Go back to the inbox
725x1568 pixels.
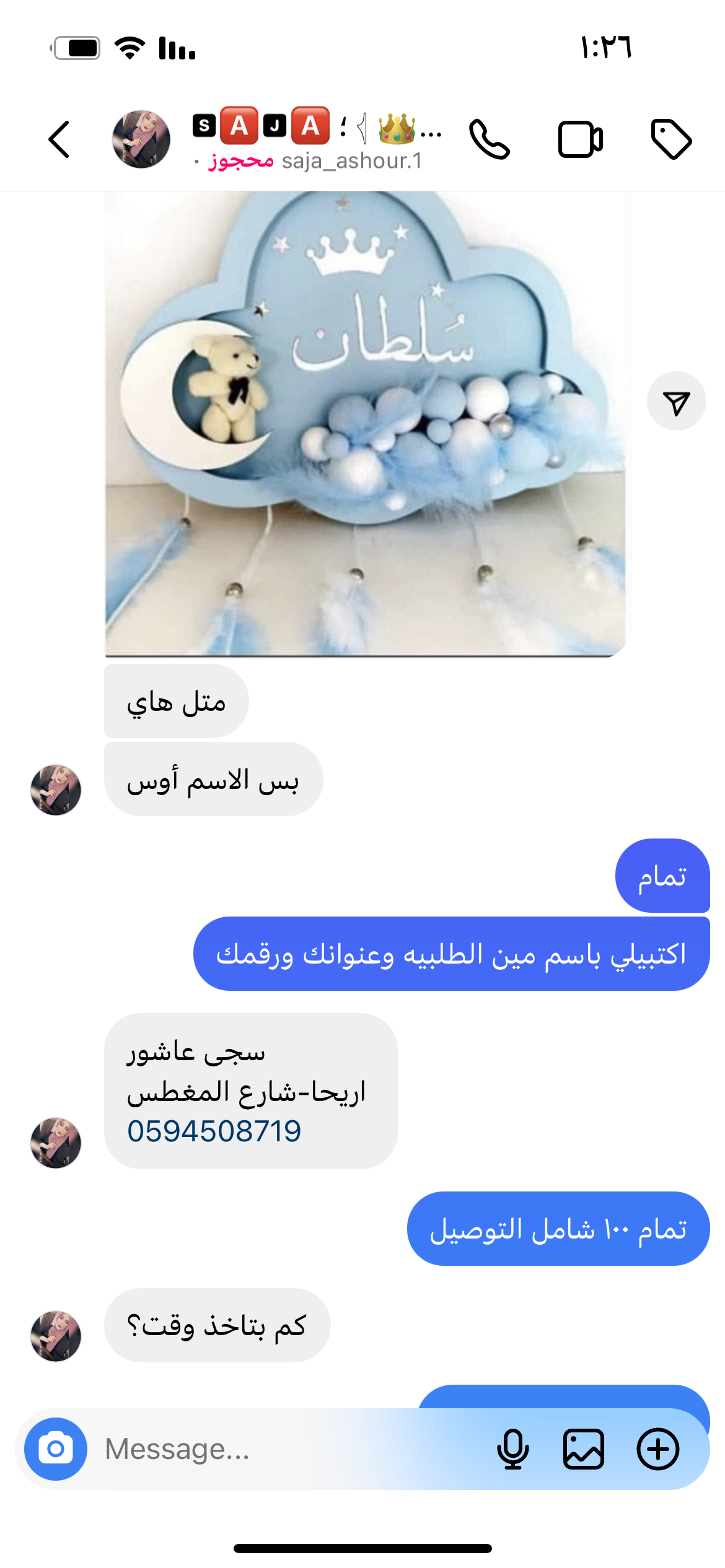59,139
